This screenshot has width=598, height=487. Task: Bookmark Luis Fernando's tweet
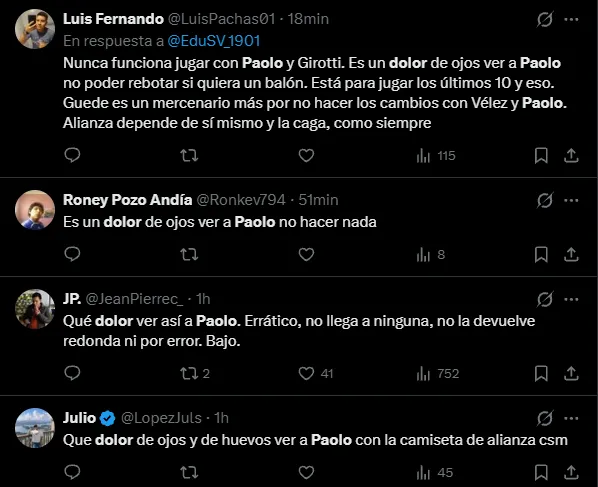click(x=541, y=156)
